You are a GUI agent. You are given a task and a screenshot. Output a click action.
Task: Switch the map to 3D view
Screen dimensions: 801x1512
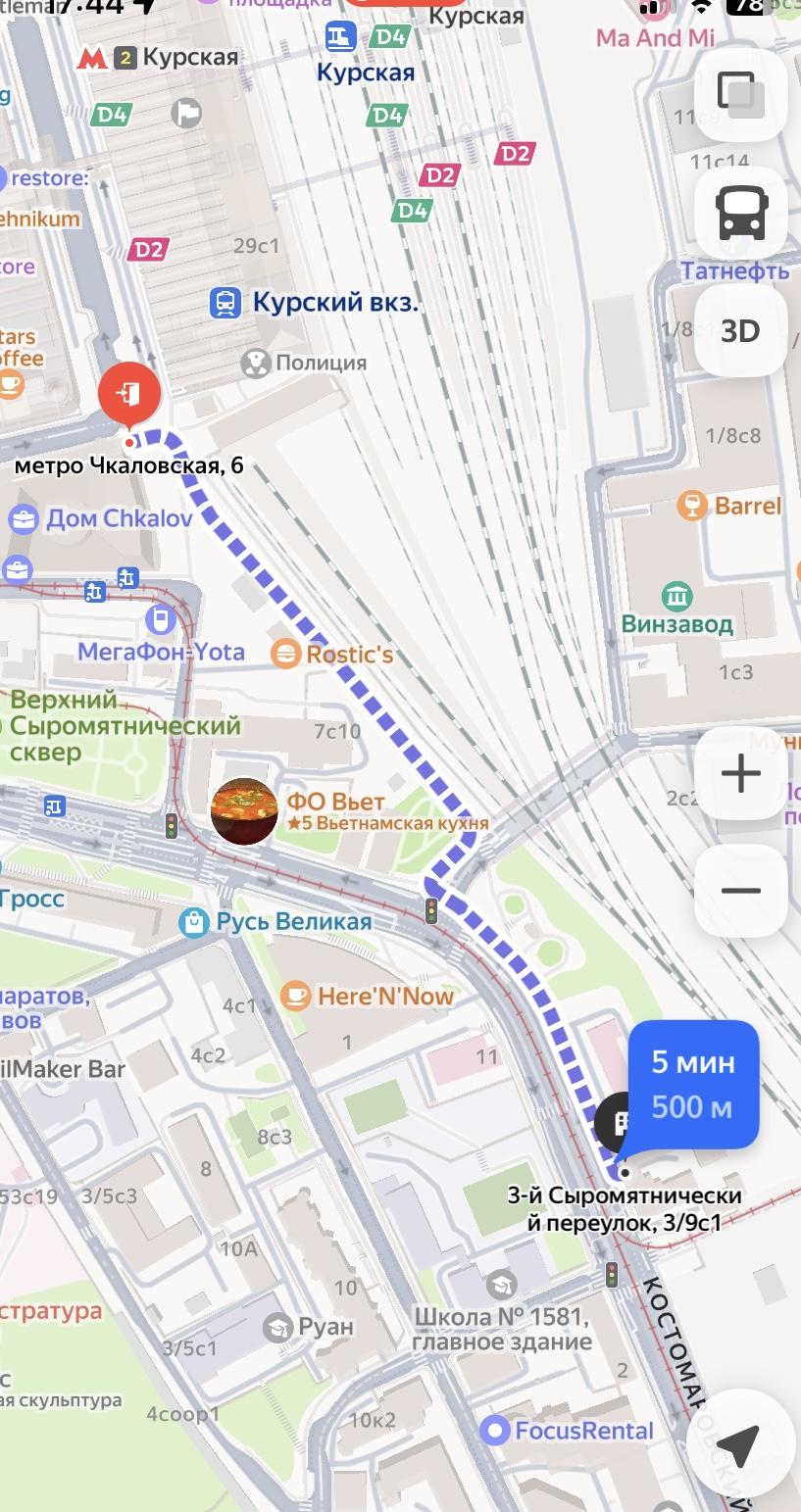[740, 331]
